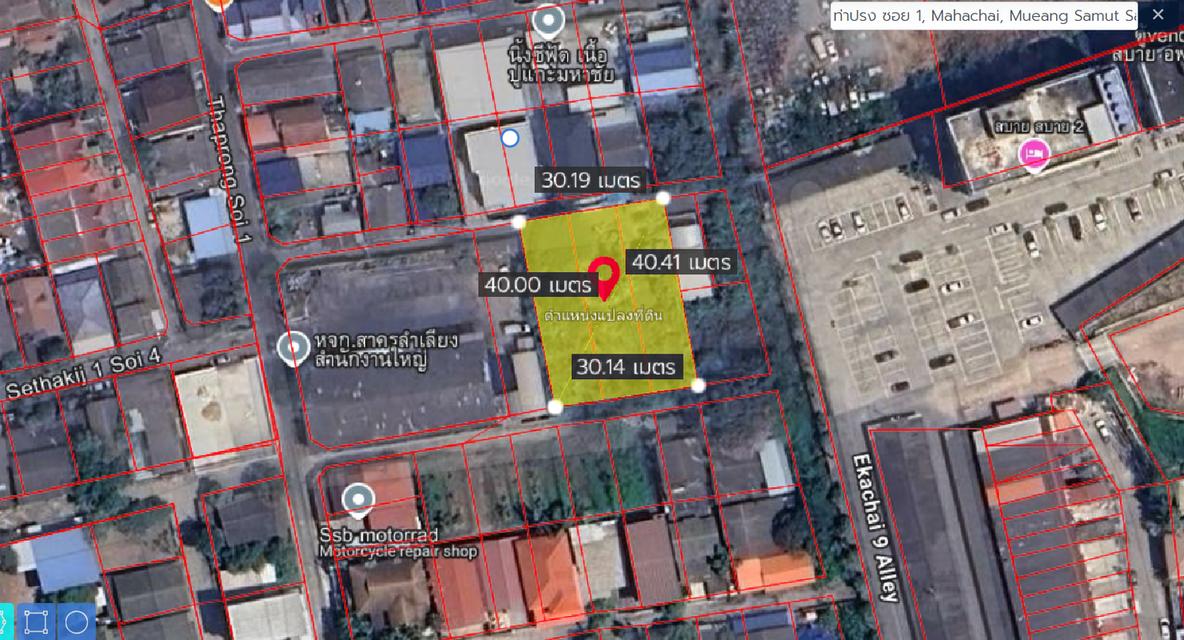Open the นึ่งซี่ฟู้ด restaurant marker
This screenshot has width=1184, height=640.
pyautogui.click(x=548, y=20)
